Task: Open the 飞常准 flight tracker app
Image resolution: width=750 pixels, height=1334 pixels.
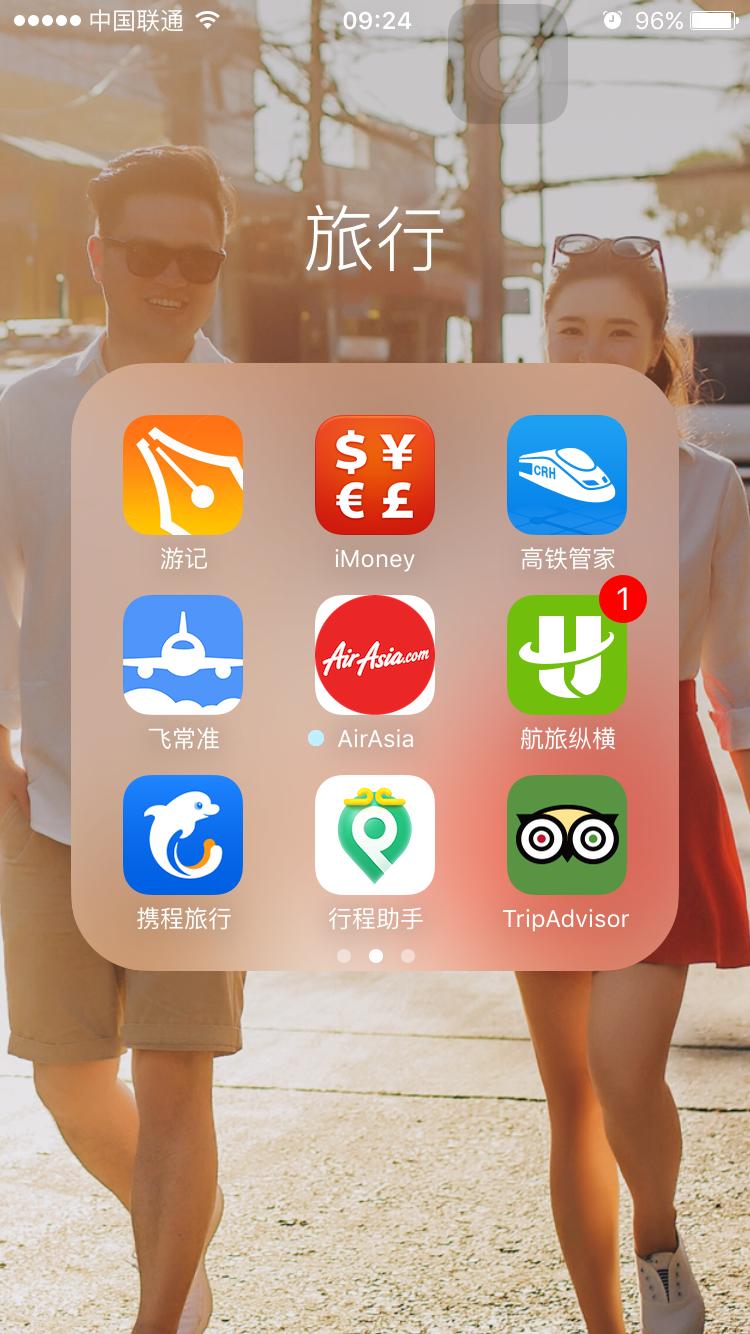Action: click(183, 655)
